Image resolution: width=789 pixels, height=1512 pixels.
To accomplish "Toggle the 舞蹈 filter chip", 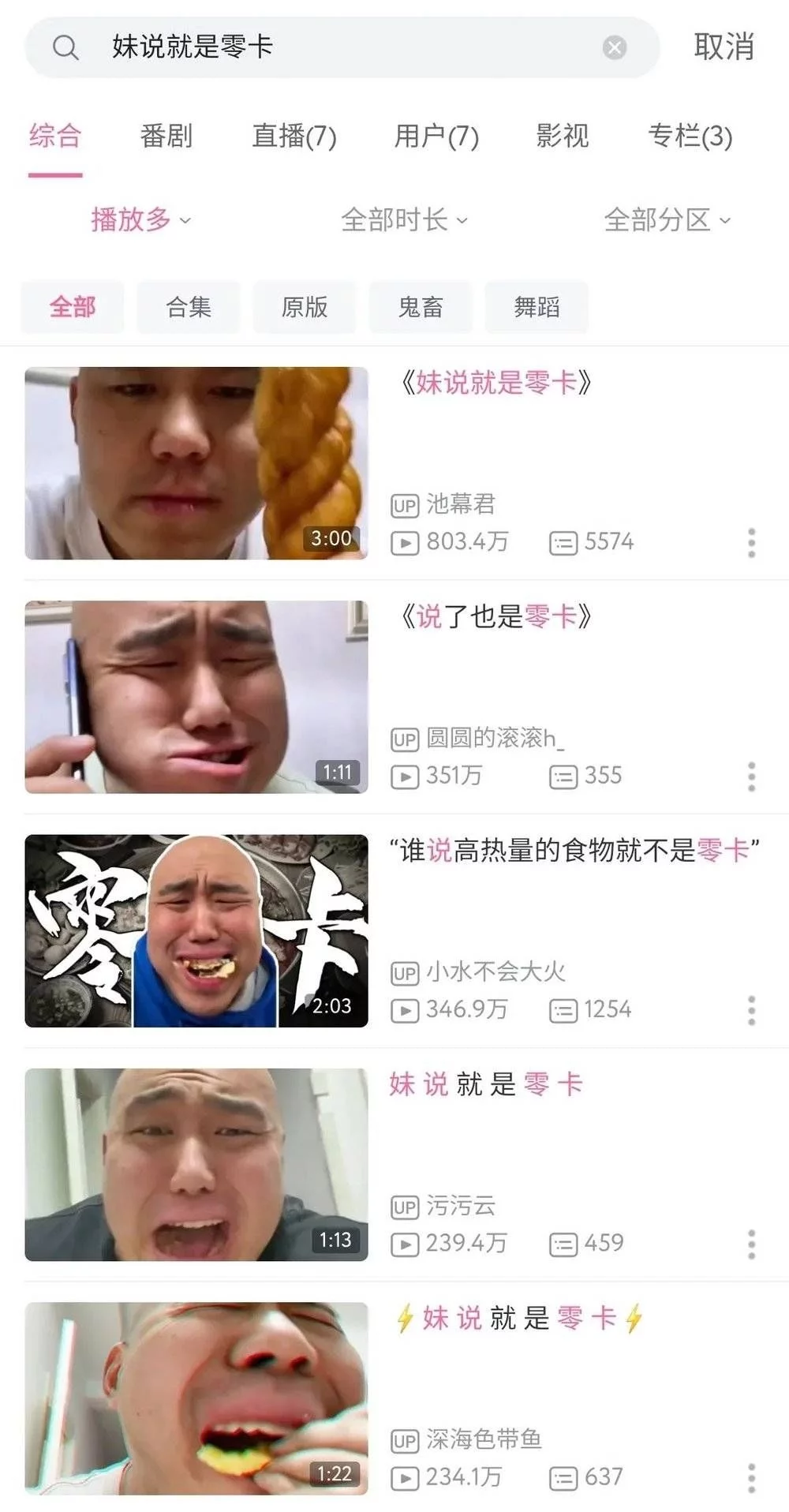I will point(537,307).
